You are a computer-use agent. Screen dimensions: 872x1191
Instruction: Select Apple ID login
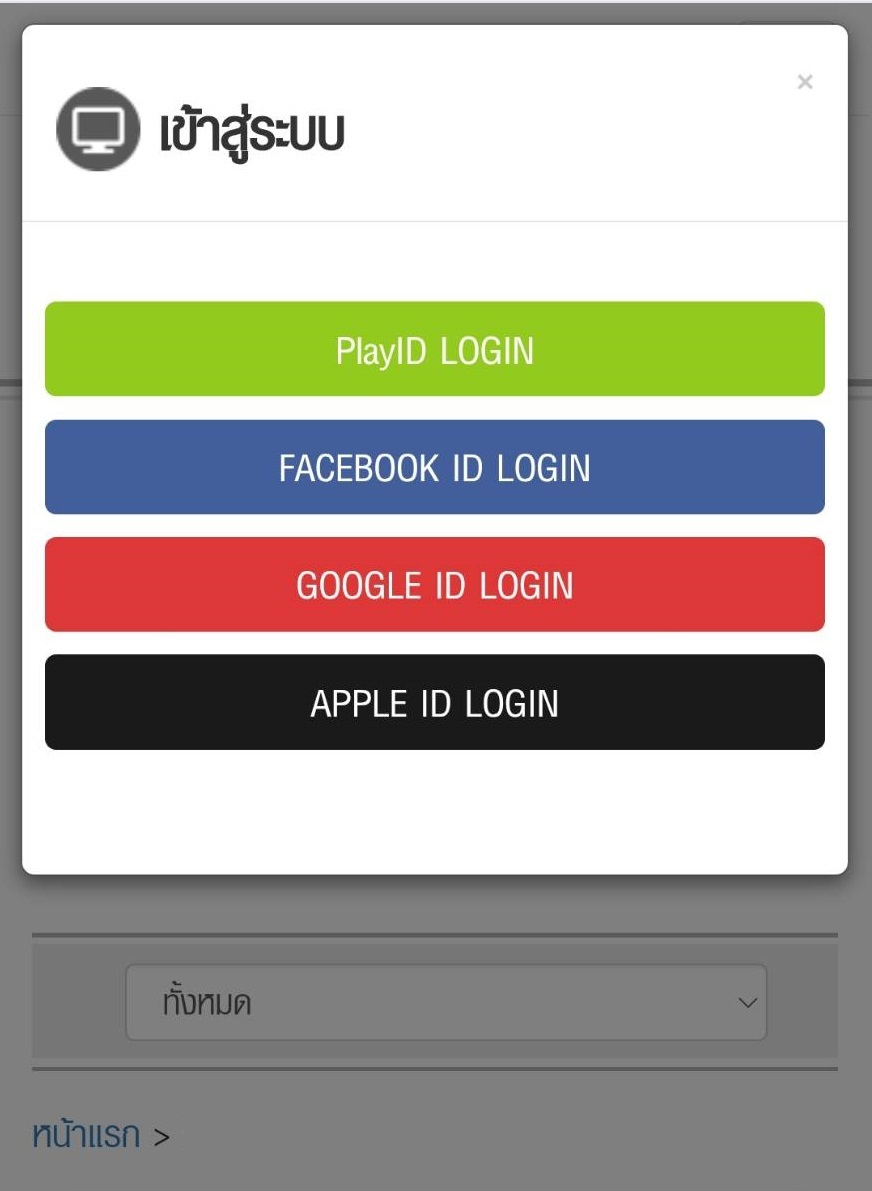click(x=435, y=702)
